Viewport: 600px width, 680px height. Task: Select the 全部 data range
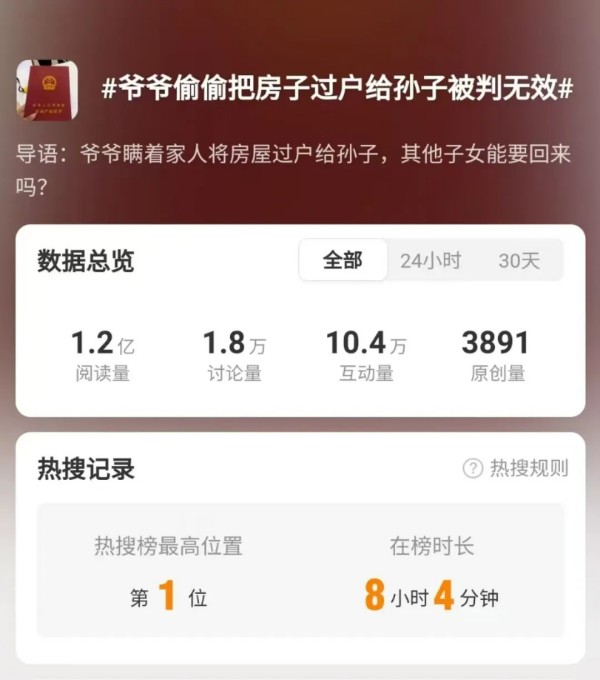click(x=343, y=261)
